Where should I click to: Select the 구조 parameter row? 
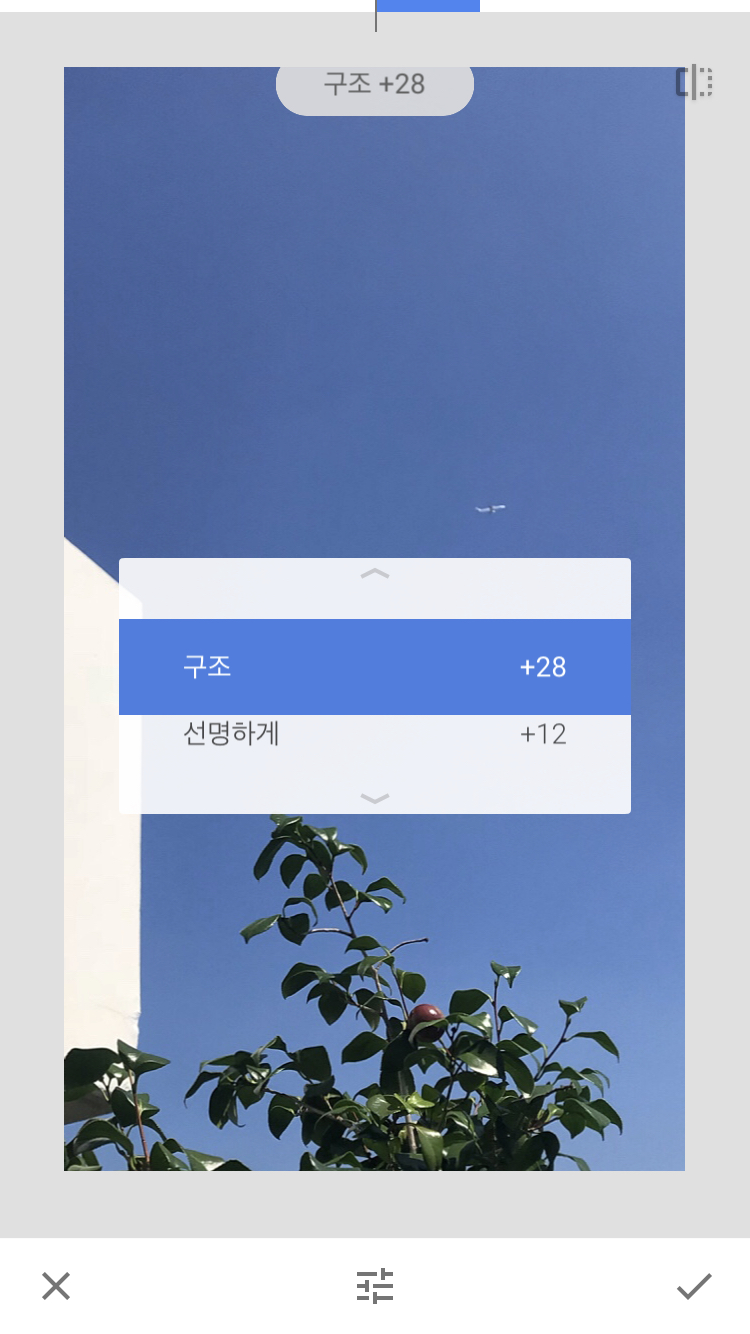click(374, 667)
